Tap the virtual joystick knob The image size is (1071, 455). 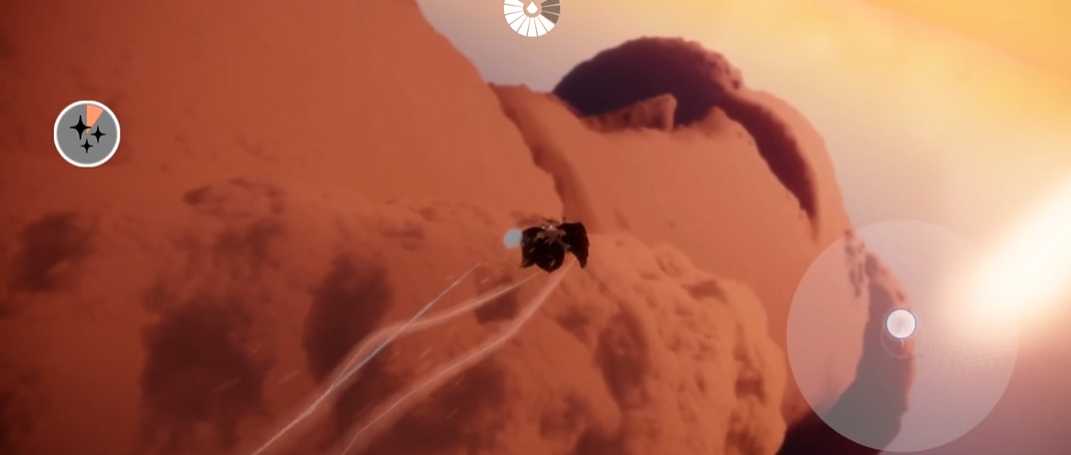(x=901, y=324)
